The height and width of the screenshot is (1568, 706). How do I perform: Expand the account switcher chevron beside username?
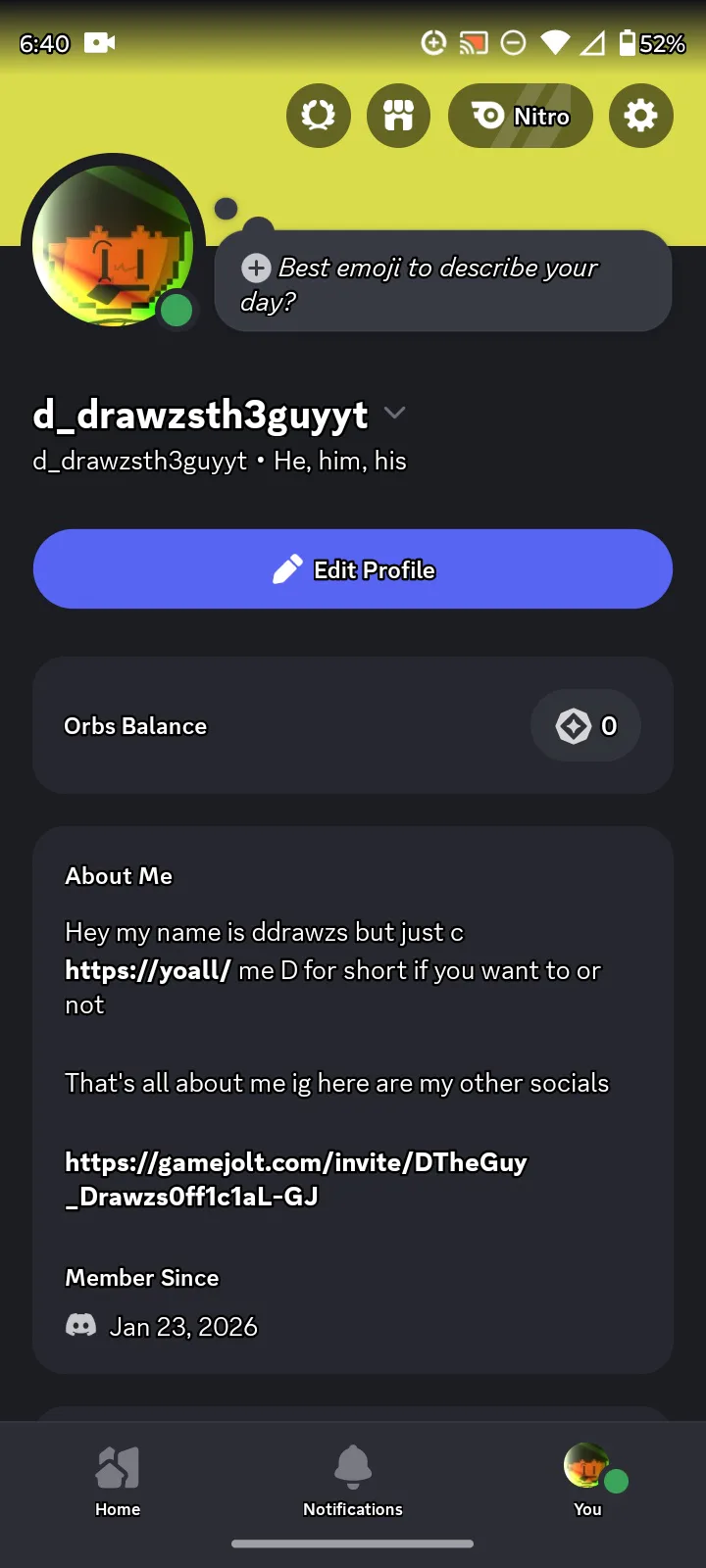(394, 413)
